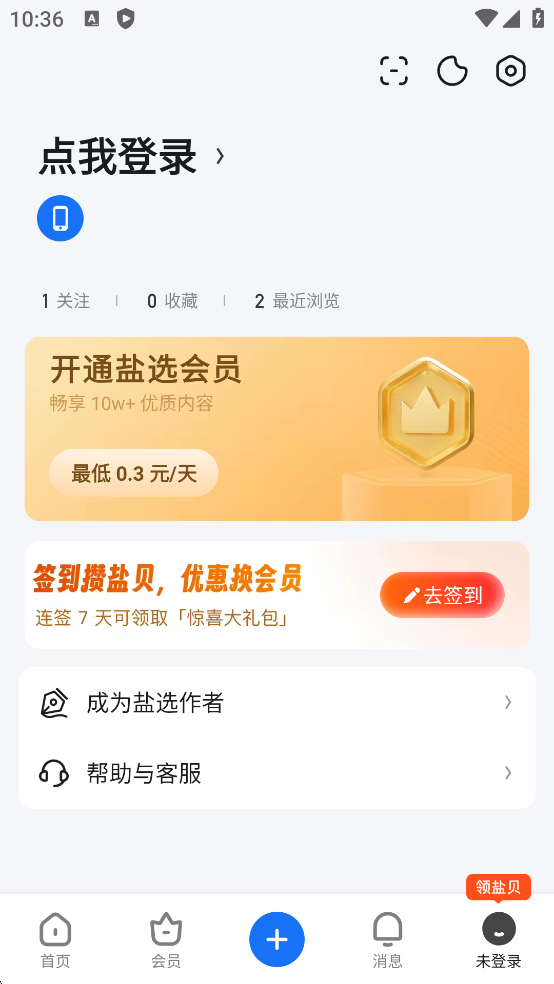Open the 收藏 collections
The height and width of the screenshot is (984, 554).
[173, 301]
